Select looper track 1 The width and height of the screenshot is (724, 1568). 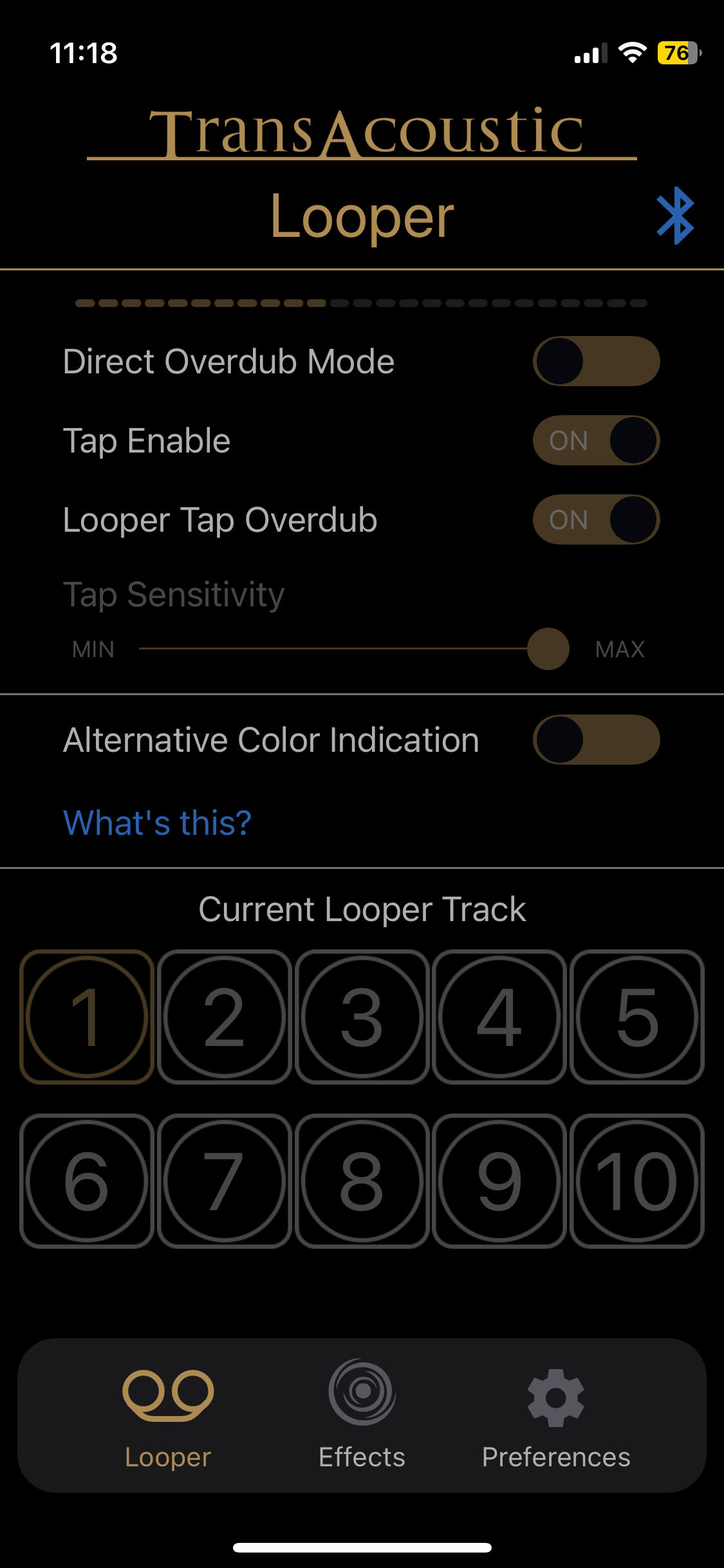(88, 1020)
